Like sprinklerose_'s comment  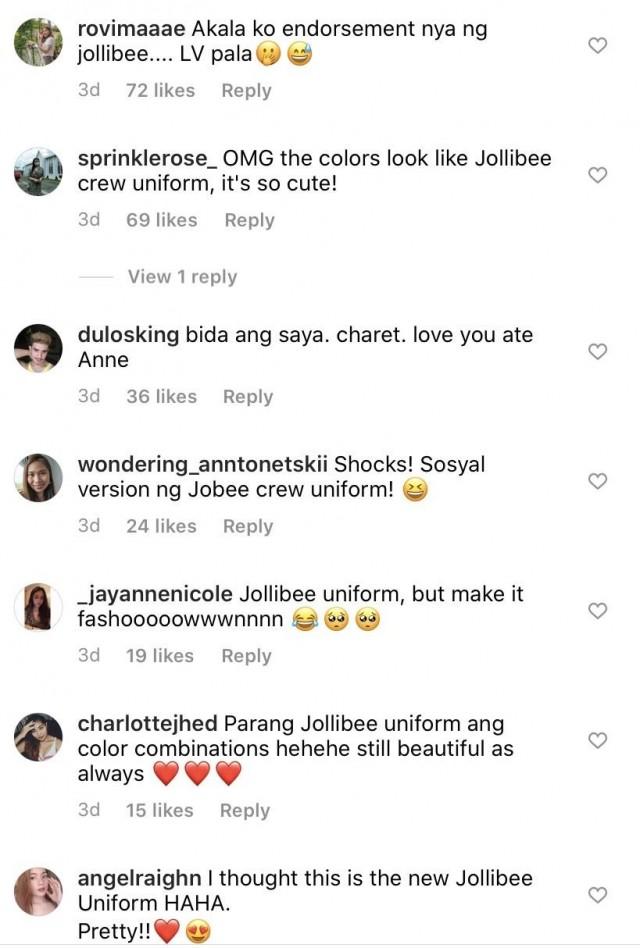click(x=597, y=175)
